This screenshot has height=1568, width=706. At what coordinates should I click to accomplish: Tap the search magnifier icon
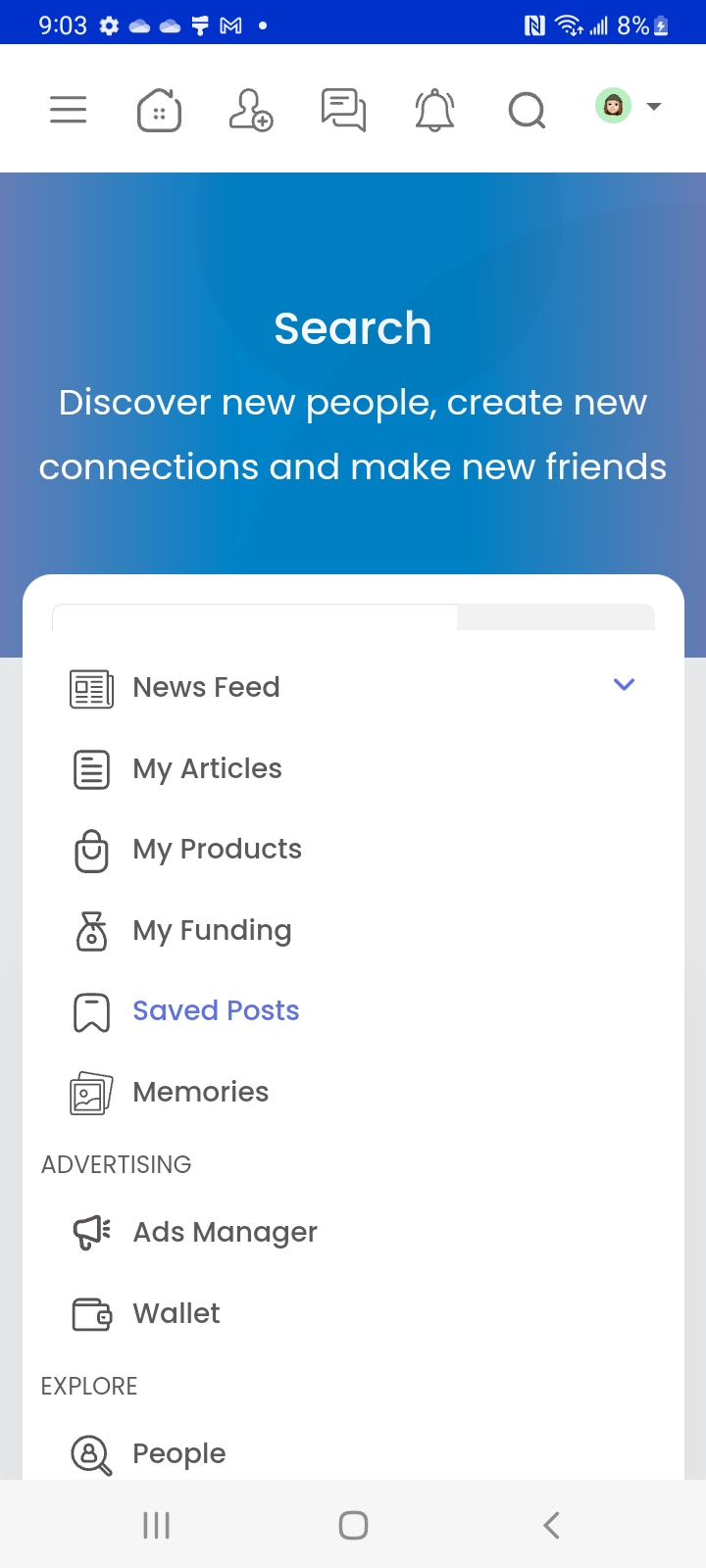527,109
